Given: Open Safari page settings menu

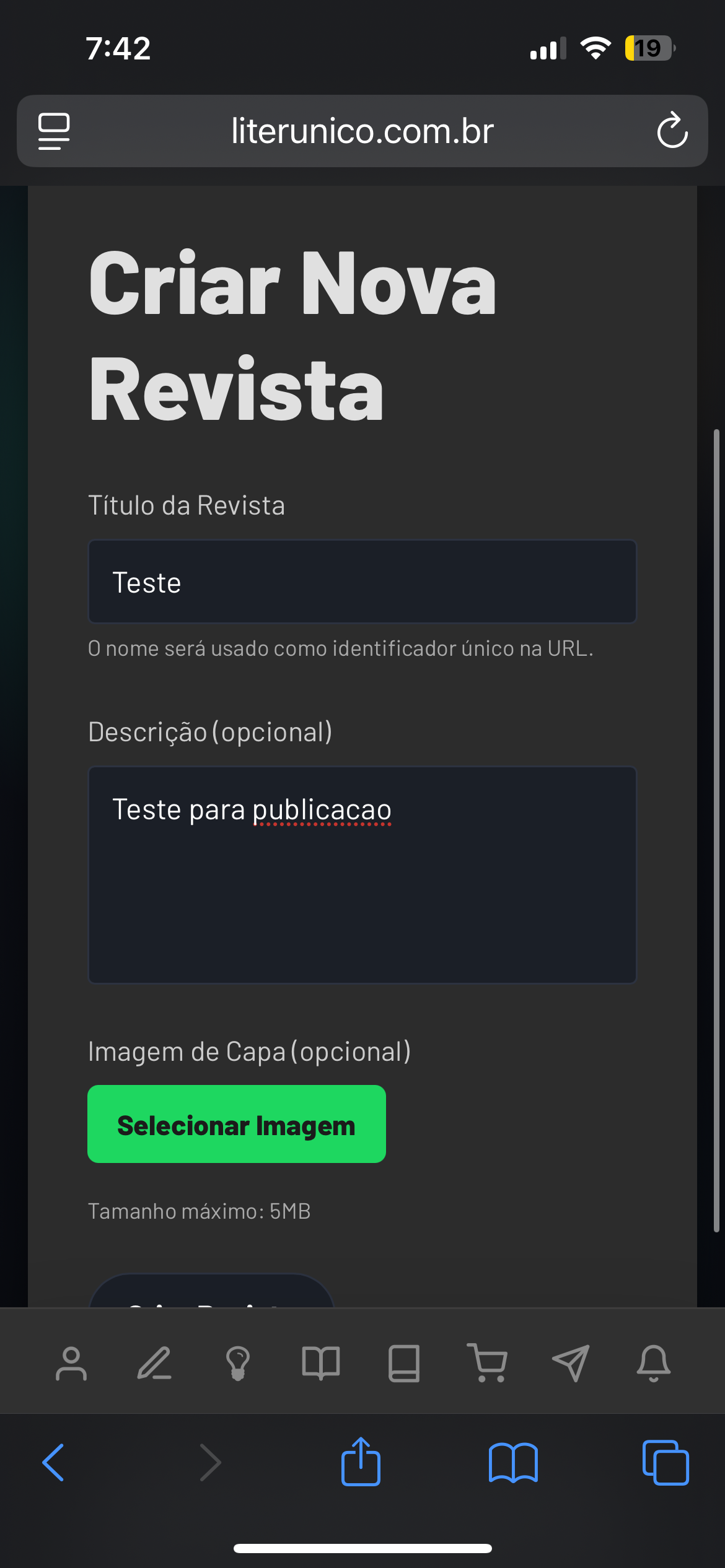Looking at the screenshot, I should coord(54,131).
